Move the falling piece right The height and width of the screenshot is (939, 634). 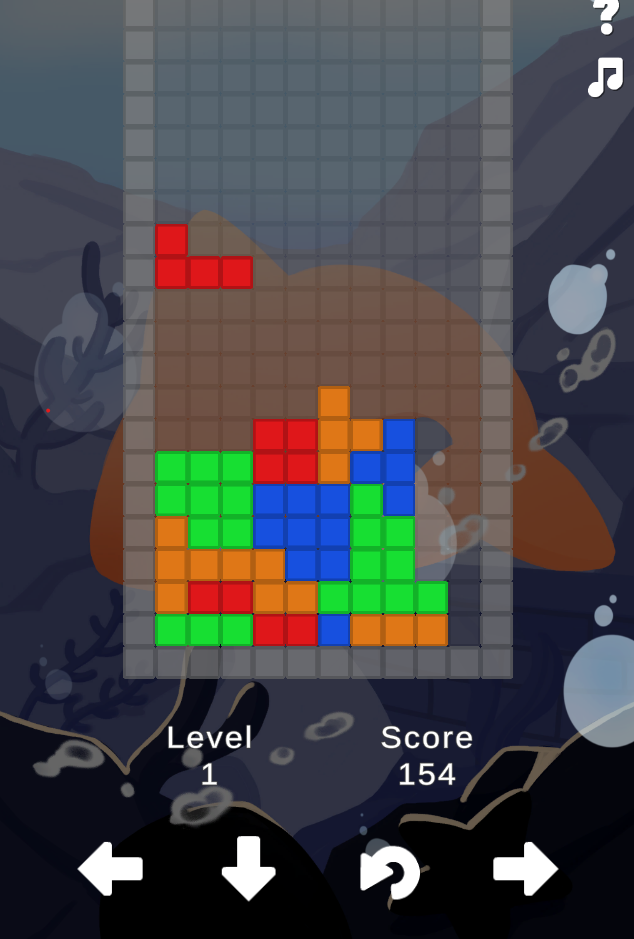[x=525, y=867]
